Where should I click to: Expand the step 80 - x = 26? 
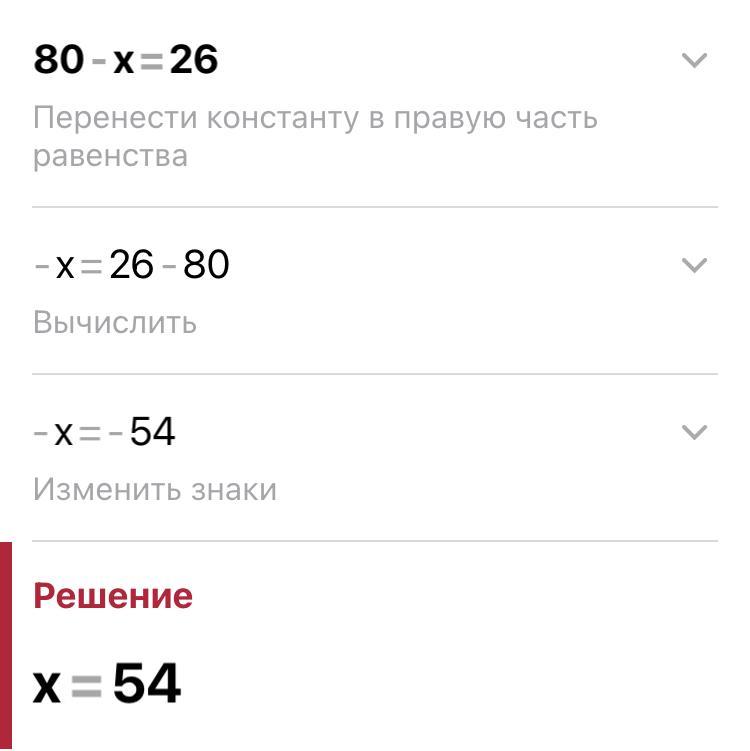click(694, 61)
